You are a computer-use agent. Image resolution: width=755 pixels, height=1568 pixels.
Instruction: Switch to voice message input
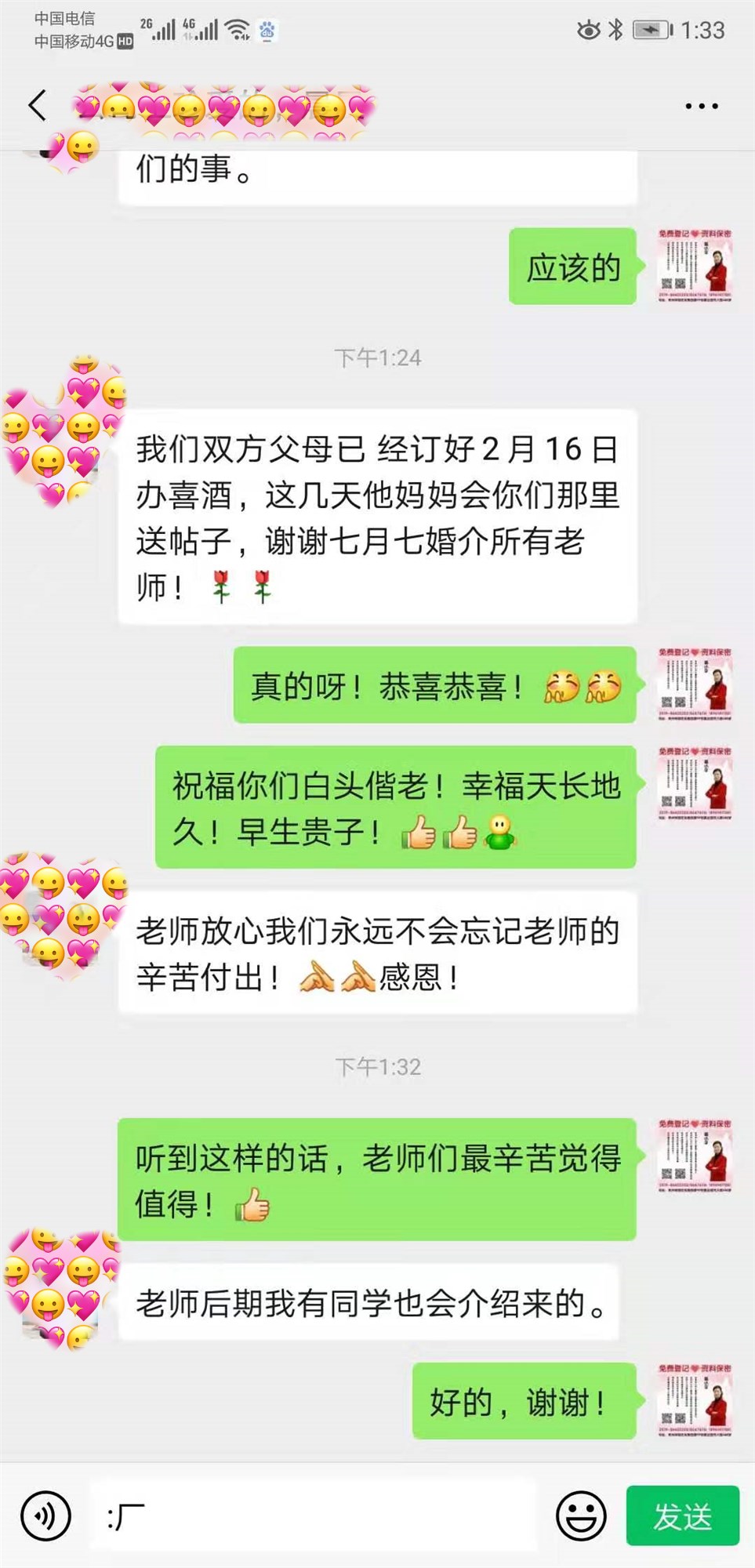point(45,1516)
